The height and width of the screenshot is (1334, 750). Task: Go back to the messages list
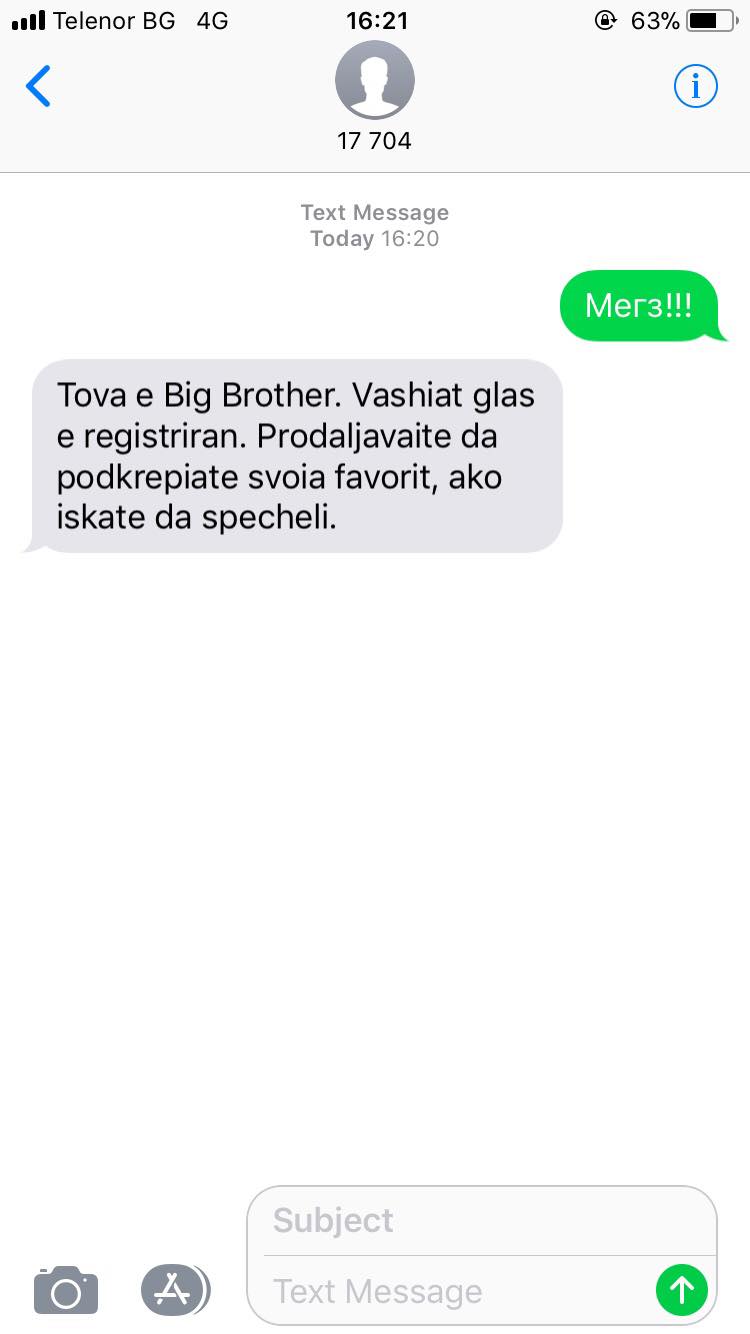38,87
